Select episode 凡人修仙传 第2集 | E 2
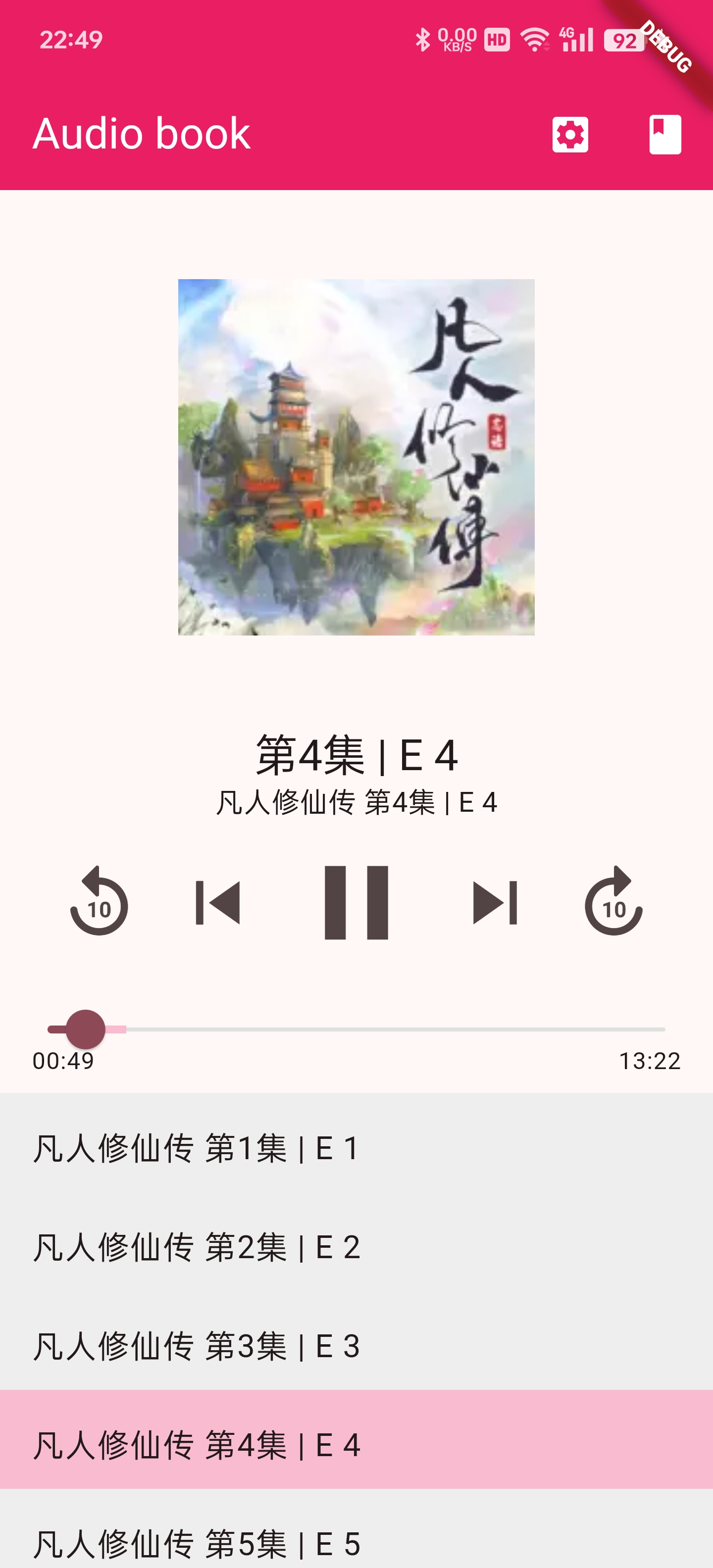The width and height of the screenshot is (713, 1568). (356, 1247)
